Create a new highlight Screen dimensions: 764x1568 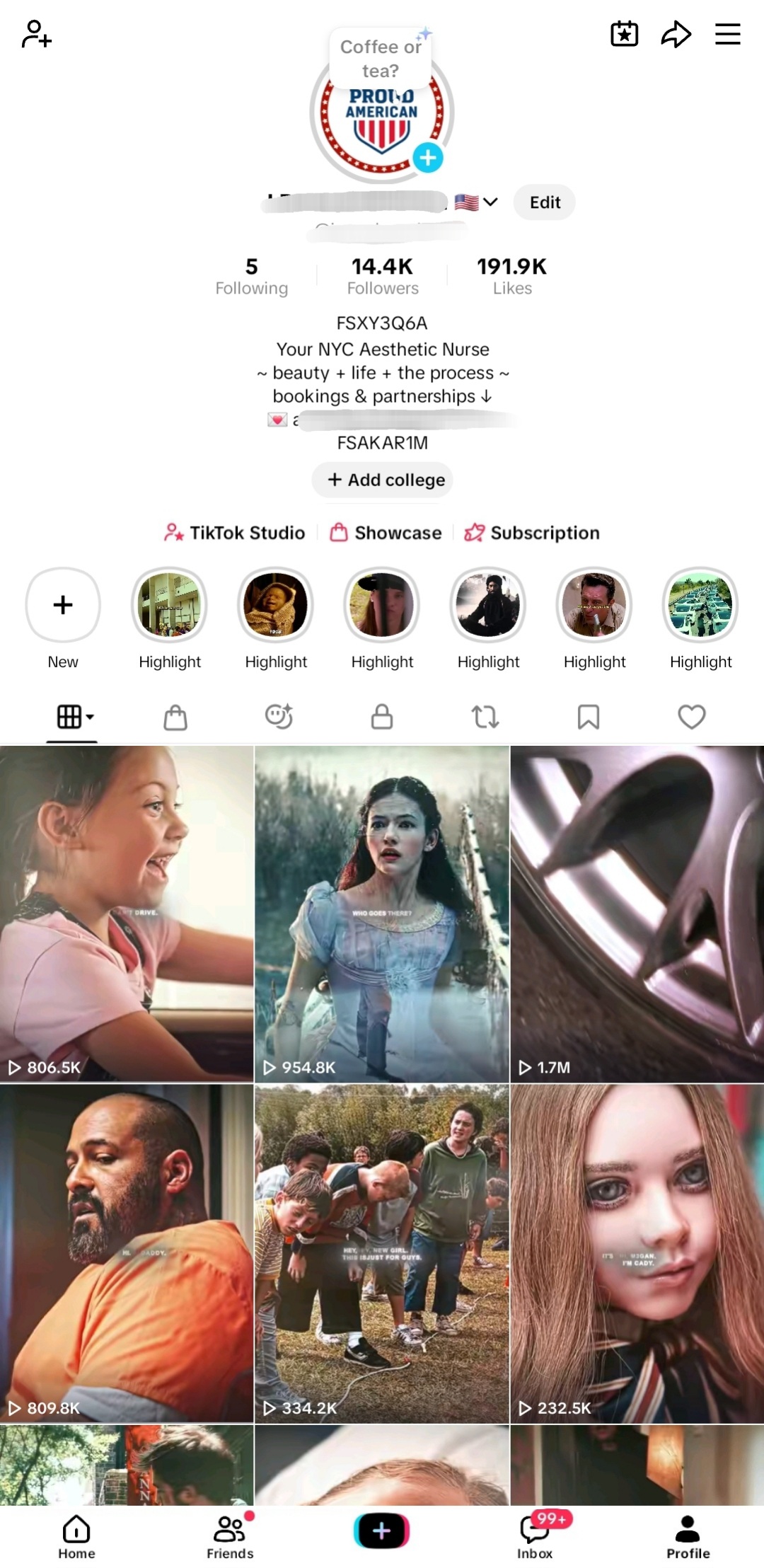tap(63, 605)
